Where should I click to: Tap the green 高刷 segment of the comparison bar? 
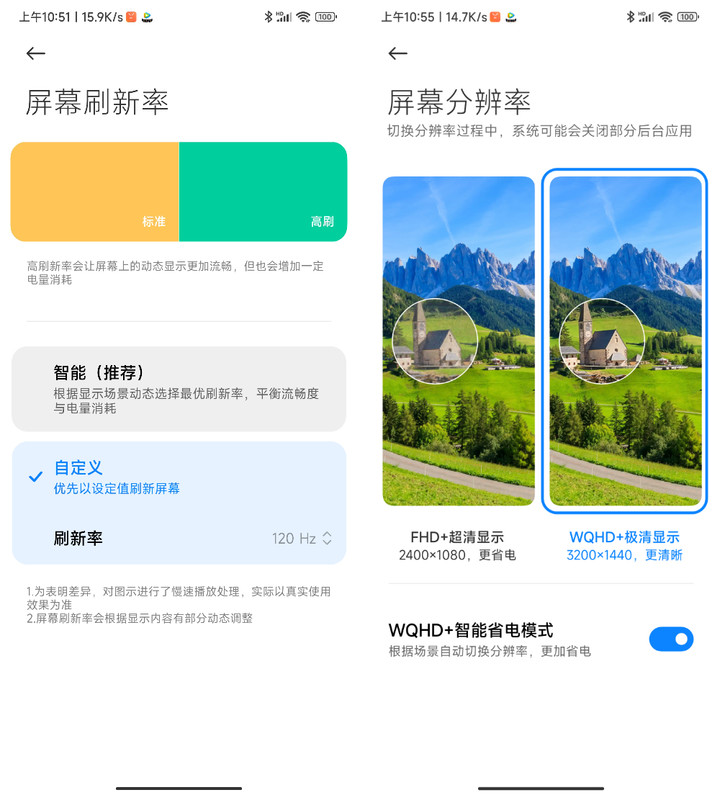click(265, 191)
